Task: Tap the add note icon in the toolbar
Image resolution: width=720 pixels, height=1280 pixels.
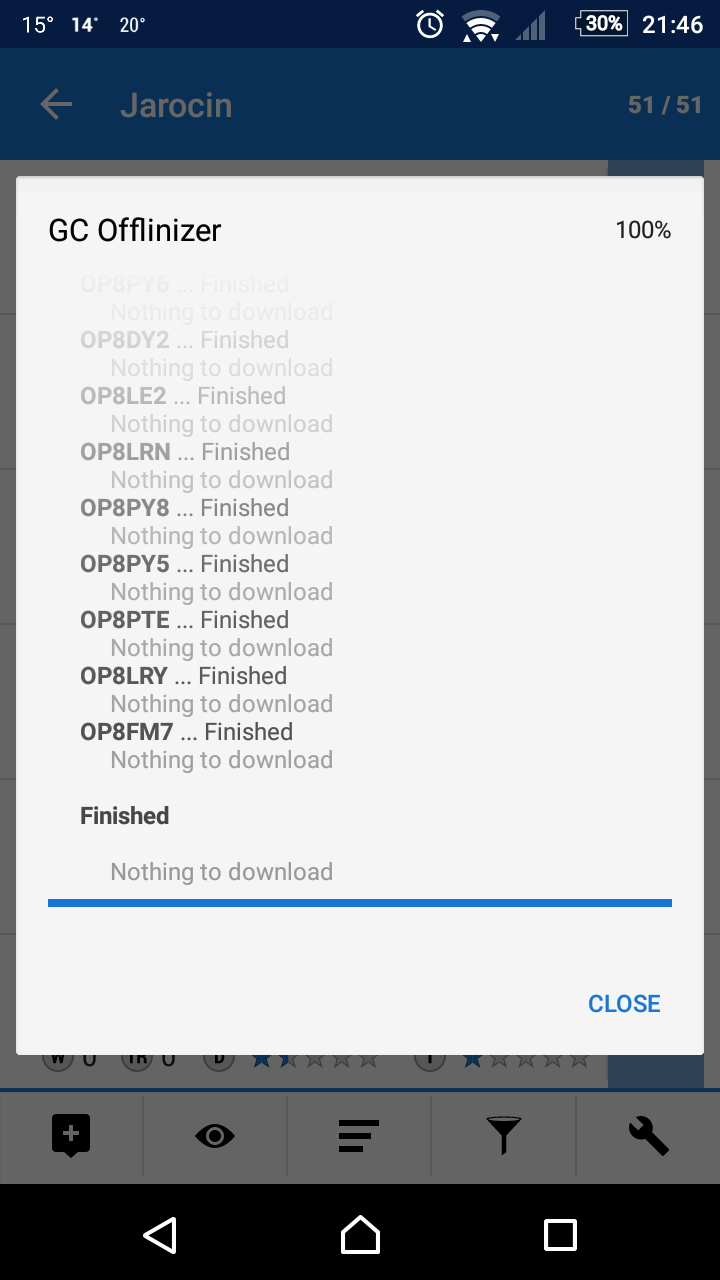Action: coord(71,1136)
